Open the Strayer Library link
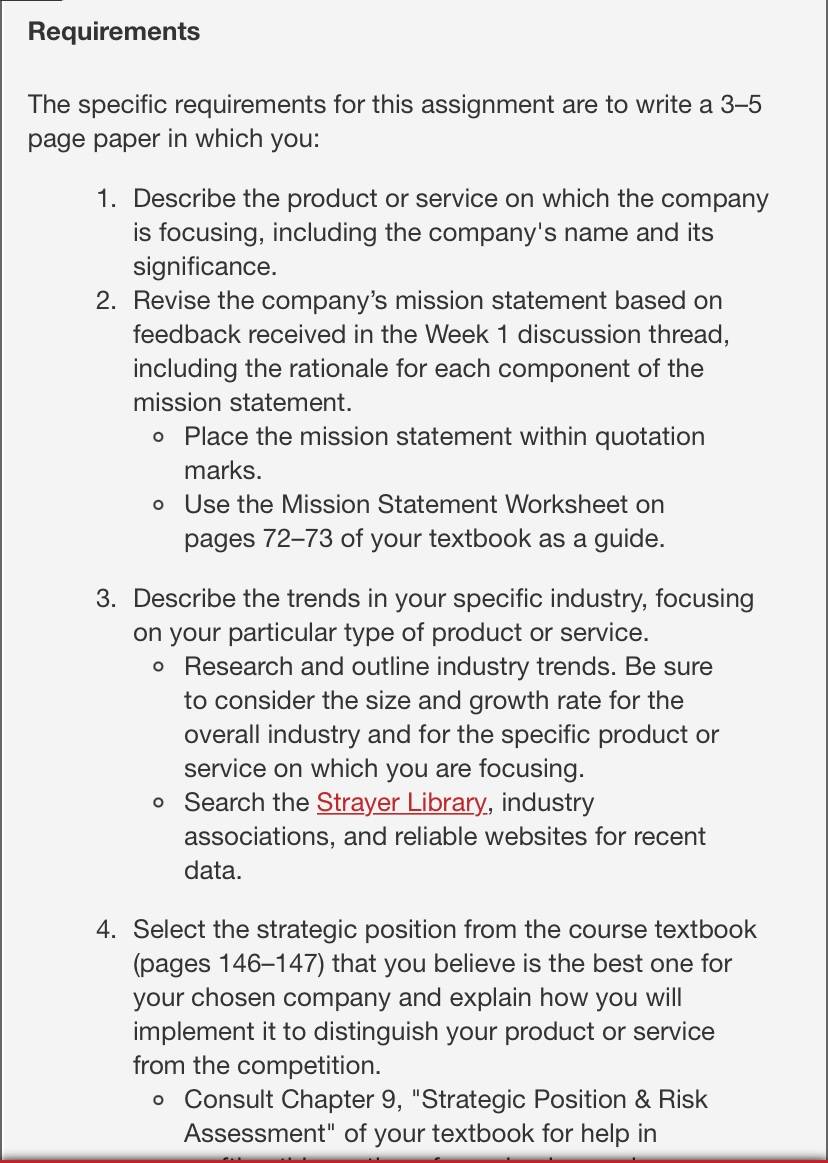The width and height of the screenshot is (828, 1163). [401, 803]
